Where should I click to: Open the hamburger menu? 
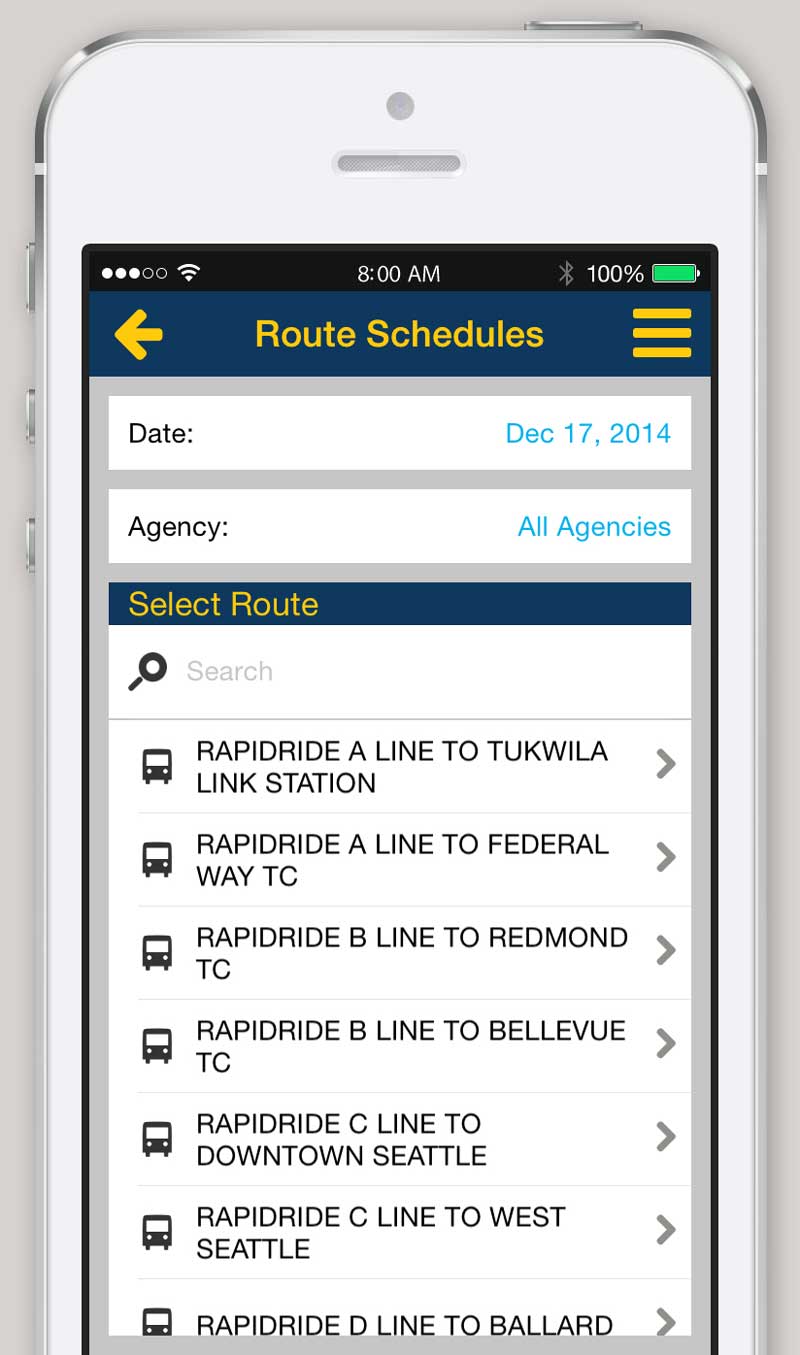tap(662, 333)
